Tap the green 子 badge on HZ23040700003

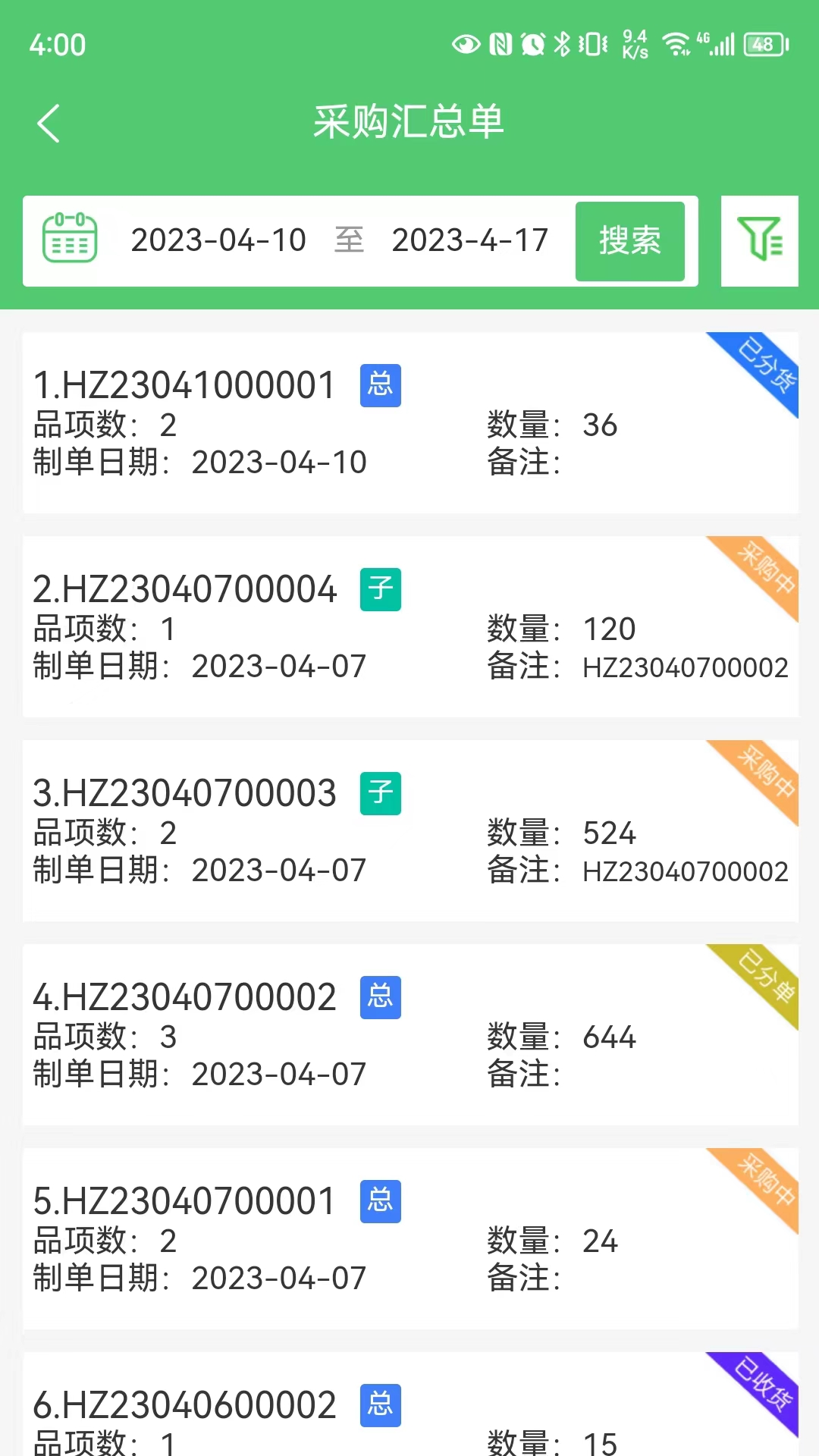pyautogui.click(x=380, y=793)
